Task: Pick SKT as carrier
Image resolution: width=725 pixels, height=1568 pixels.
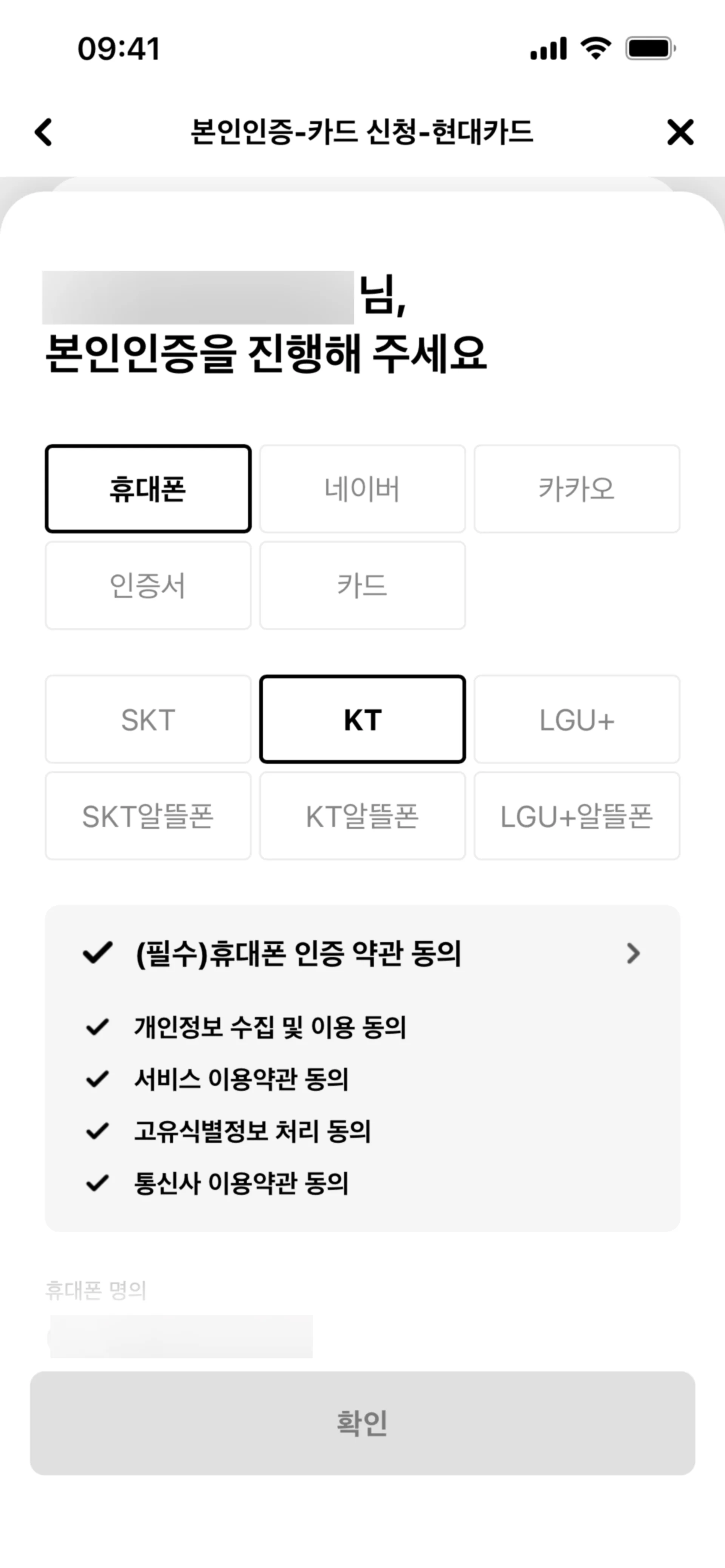Action: (148, 720)
